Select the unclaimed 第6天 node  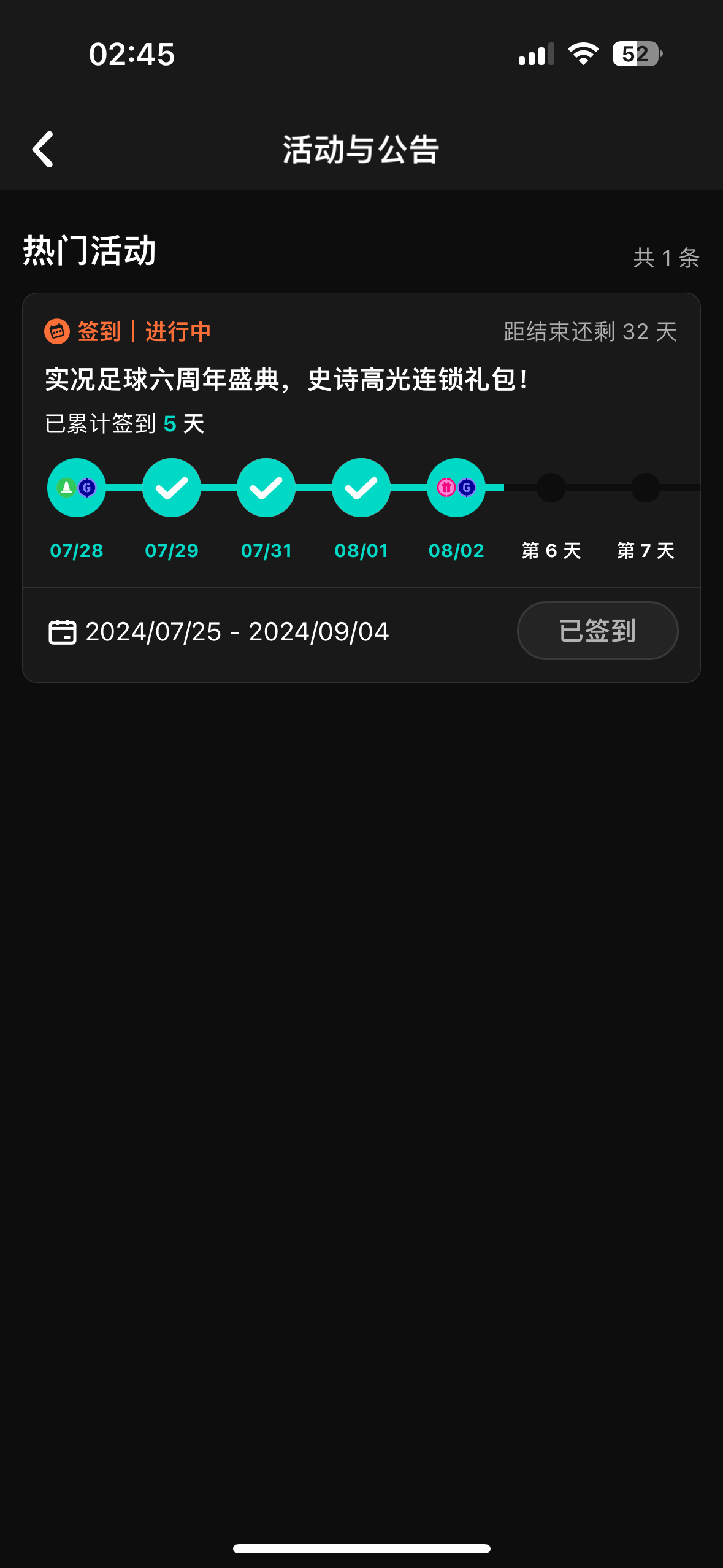tap(550, 486)
